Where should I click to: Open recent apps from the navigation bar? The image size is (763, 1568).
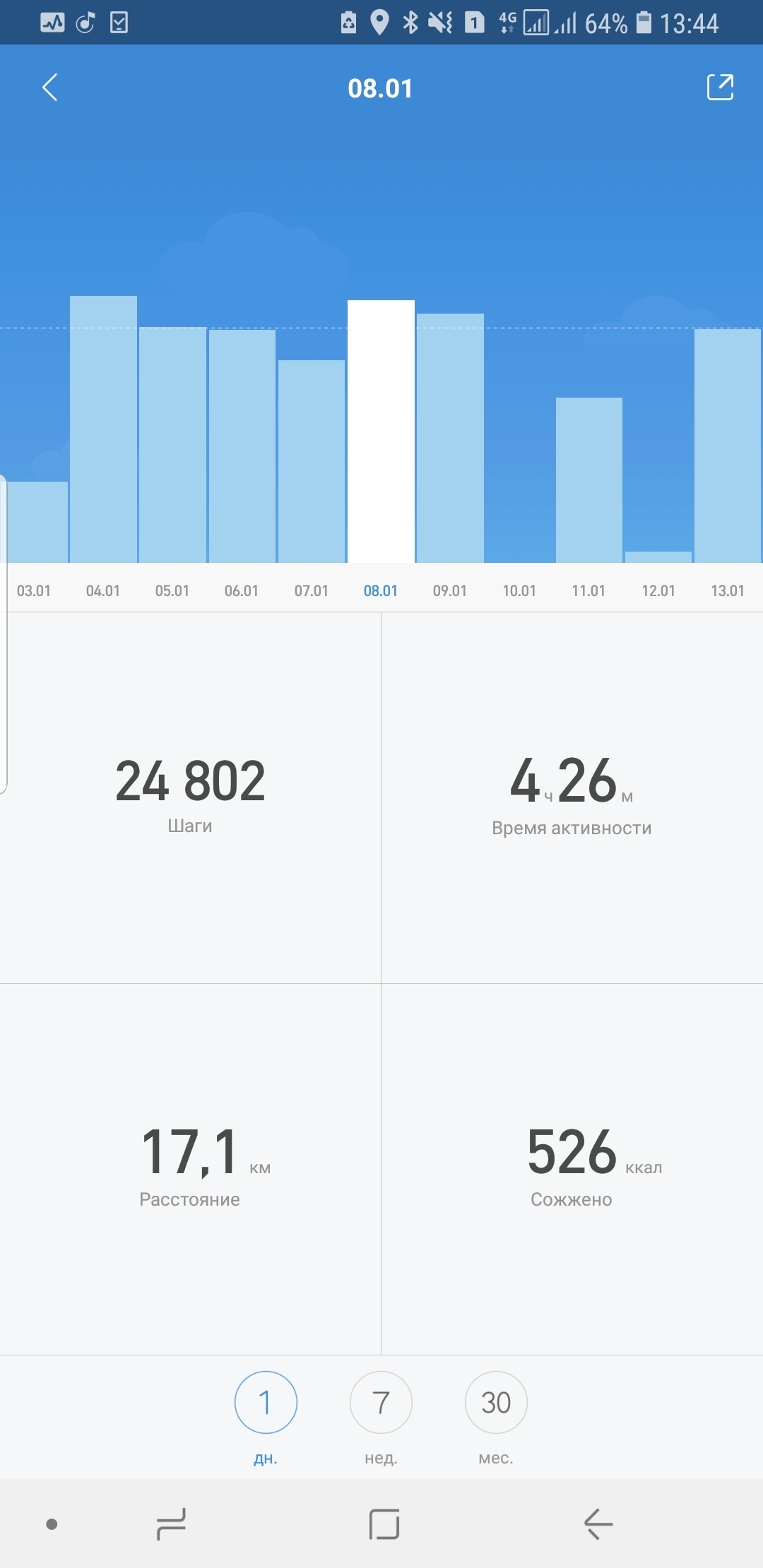coord(171,1524)
